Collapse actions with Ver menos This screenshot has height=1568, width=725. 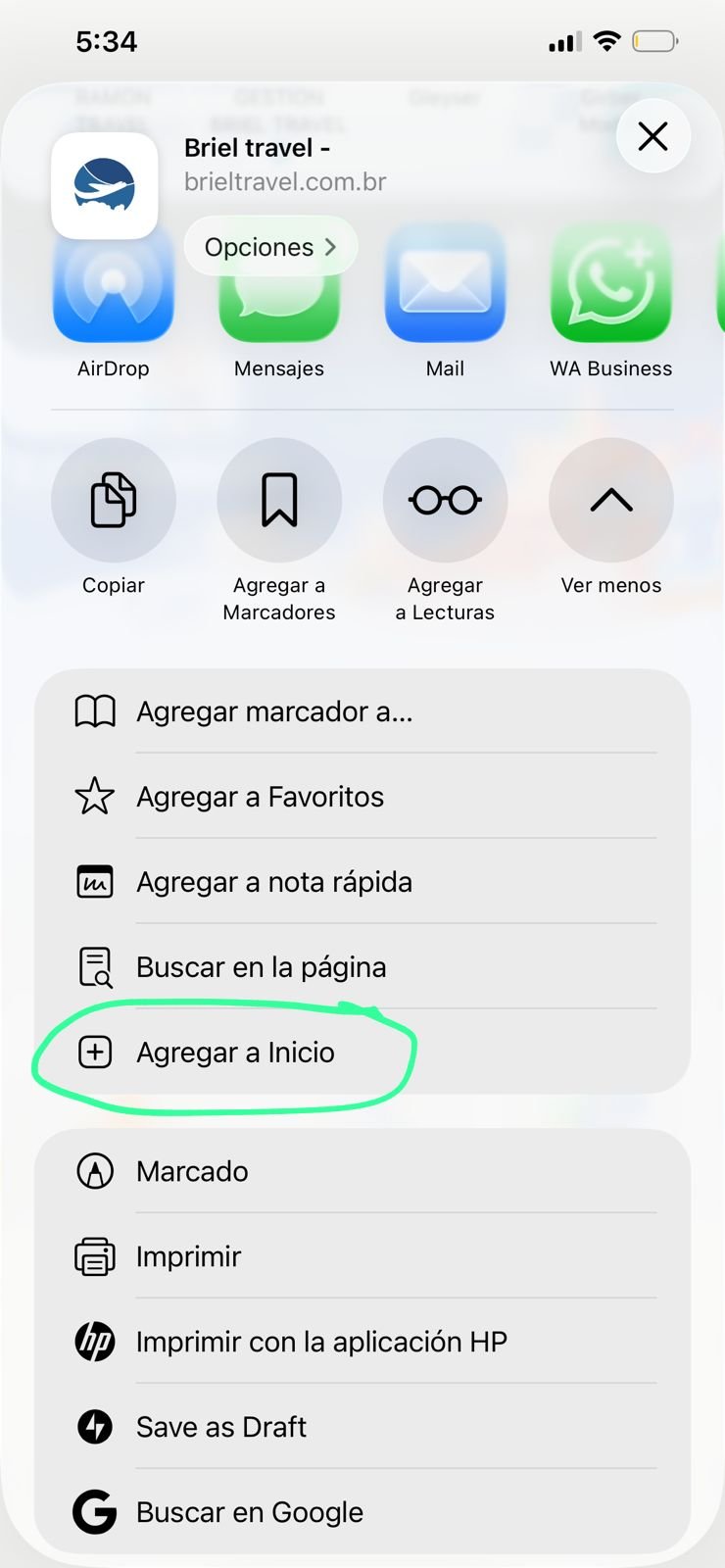tap(610, 501)
